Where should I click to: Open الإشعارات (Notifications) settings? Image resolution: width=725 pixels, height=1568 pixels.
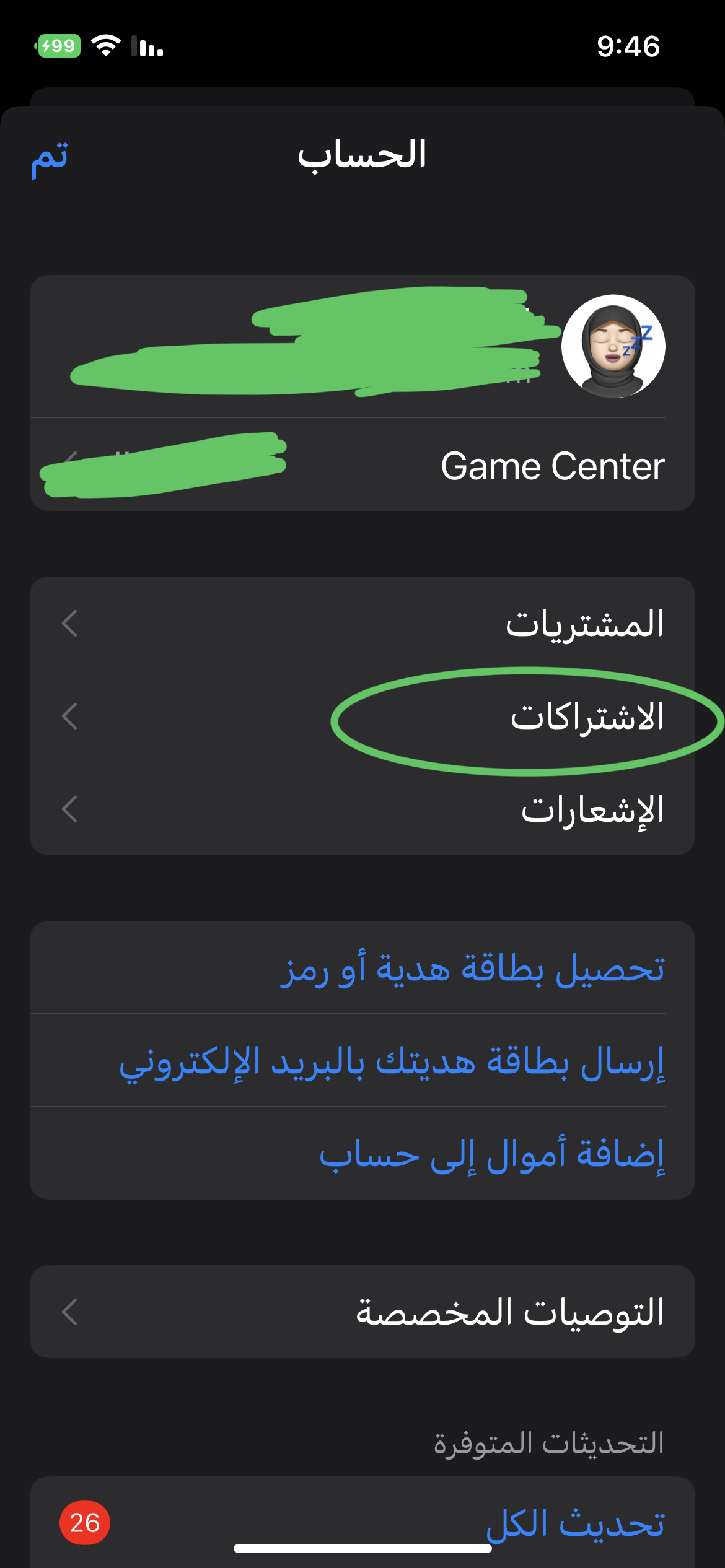362,809
